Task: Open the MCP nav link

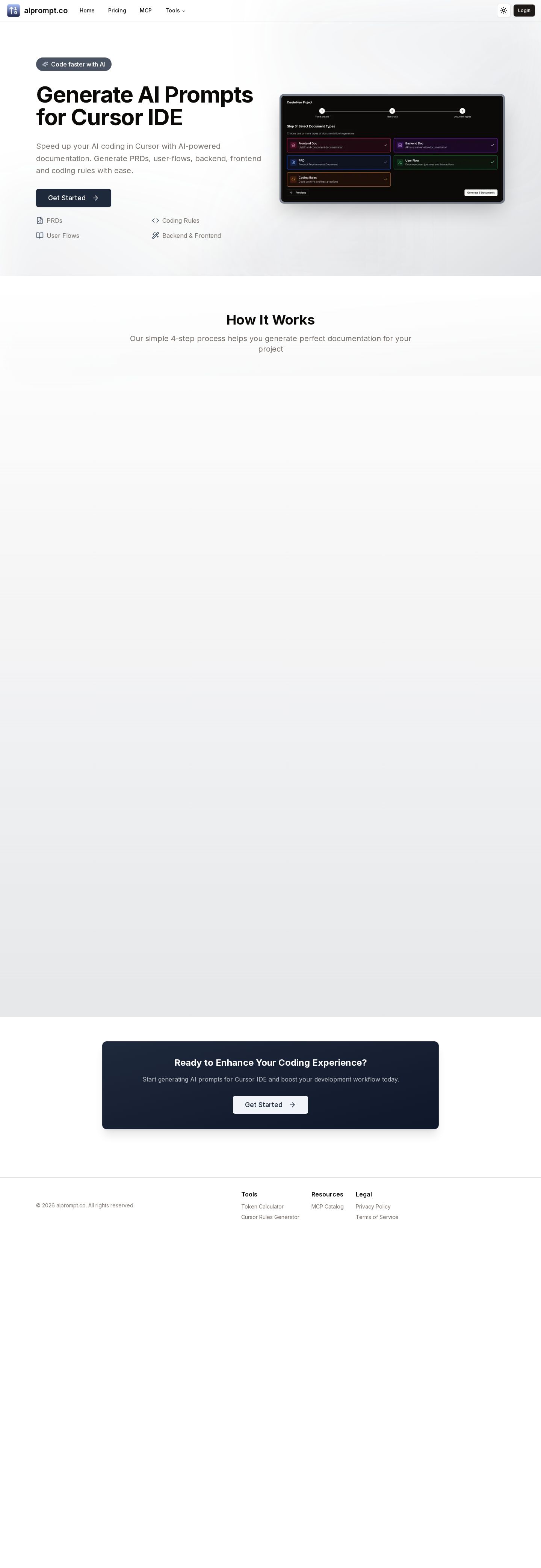Action: click(145, 11)
